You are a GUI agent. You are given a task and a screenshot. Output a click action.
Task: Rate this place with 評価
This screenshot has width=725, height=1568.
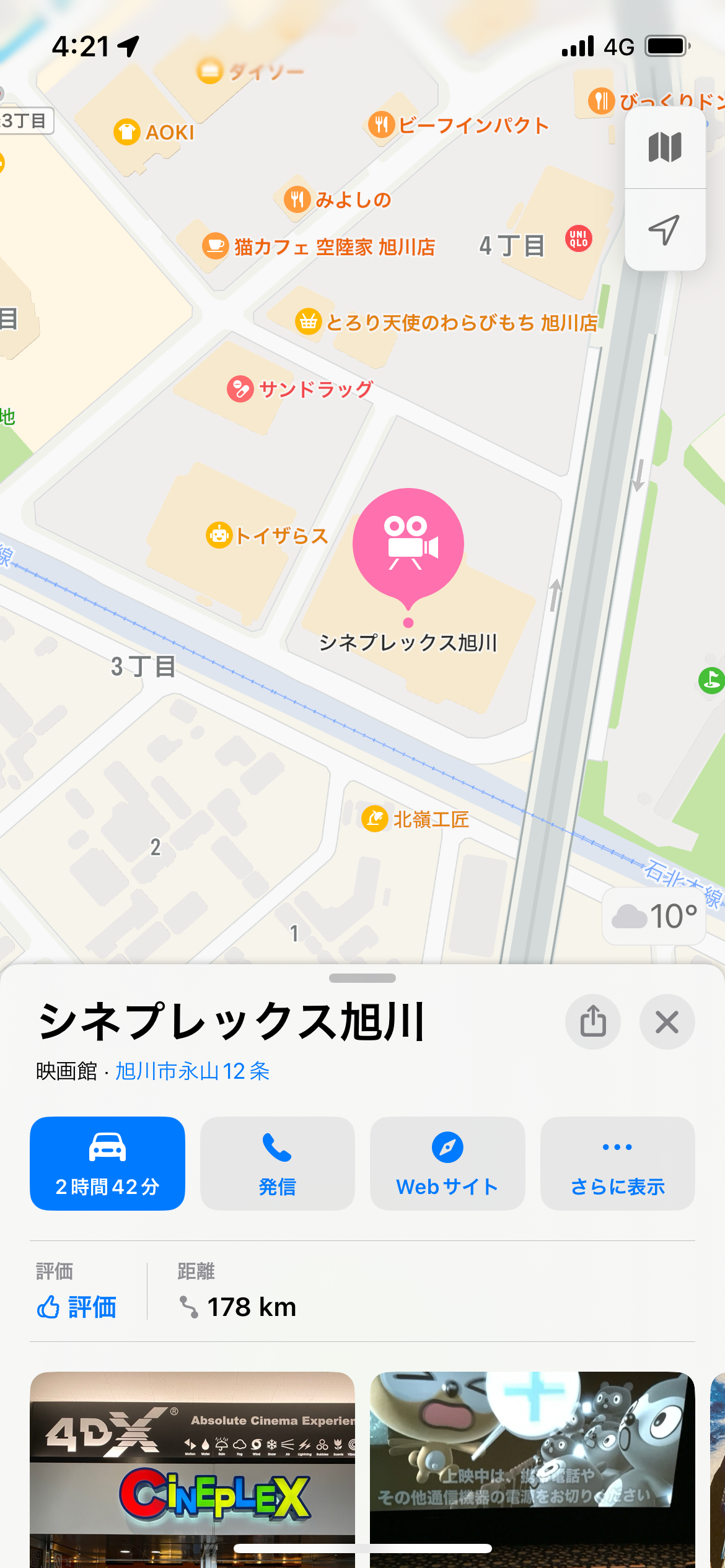click(77, 1307)
